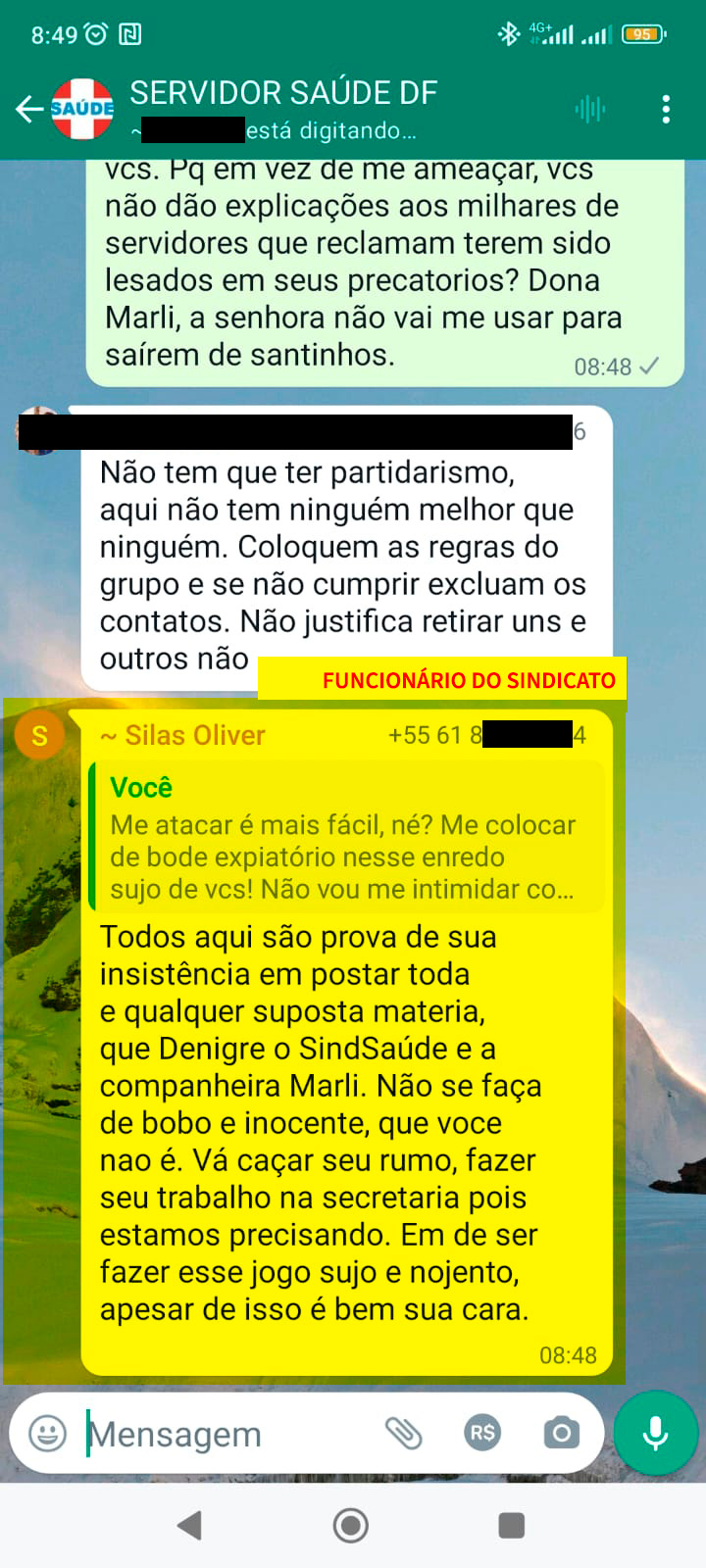
Task: Start a group voice chat
Action: tap(590, 109)
